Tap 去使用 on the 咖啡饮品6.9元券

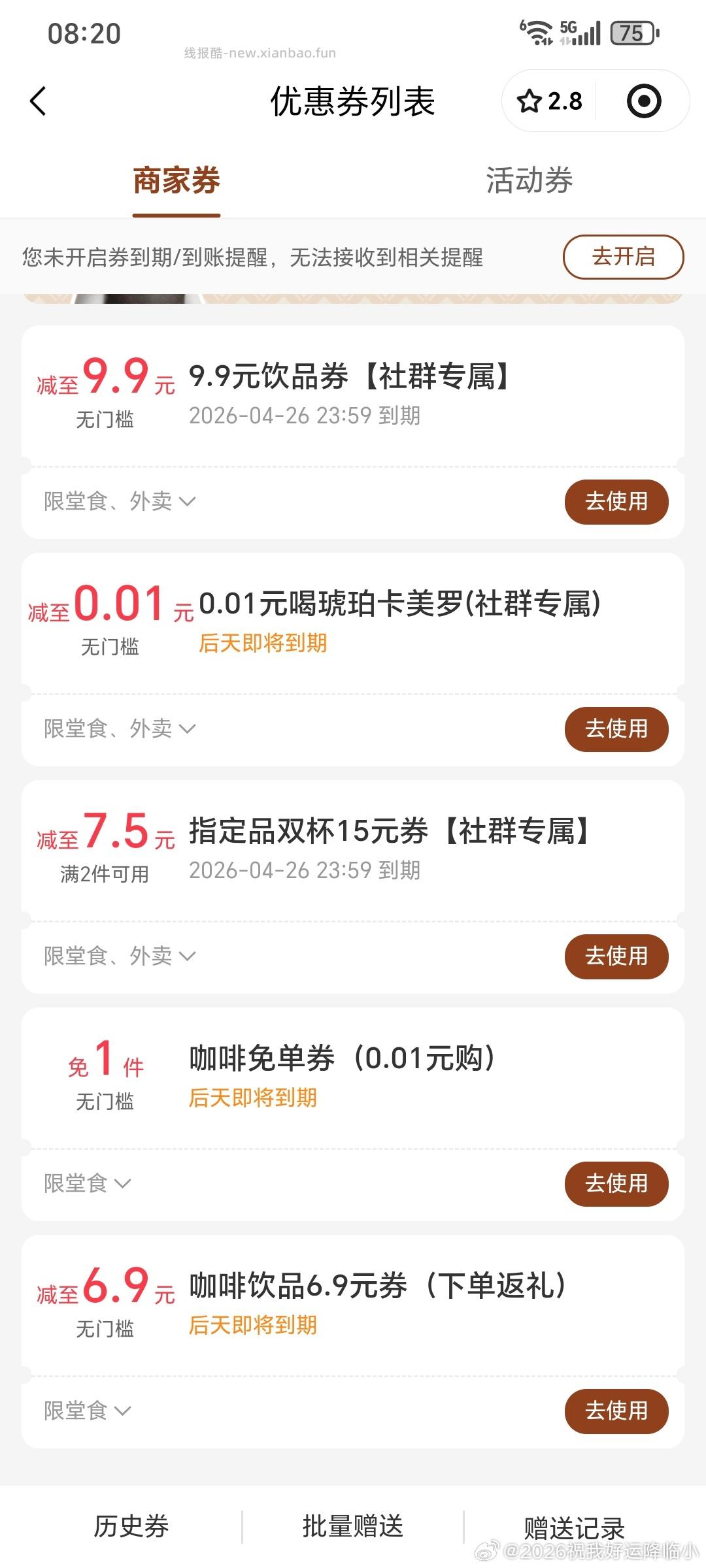point(616,1411)
